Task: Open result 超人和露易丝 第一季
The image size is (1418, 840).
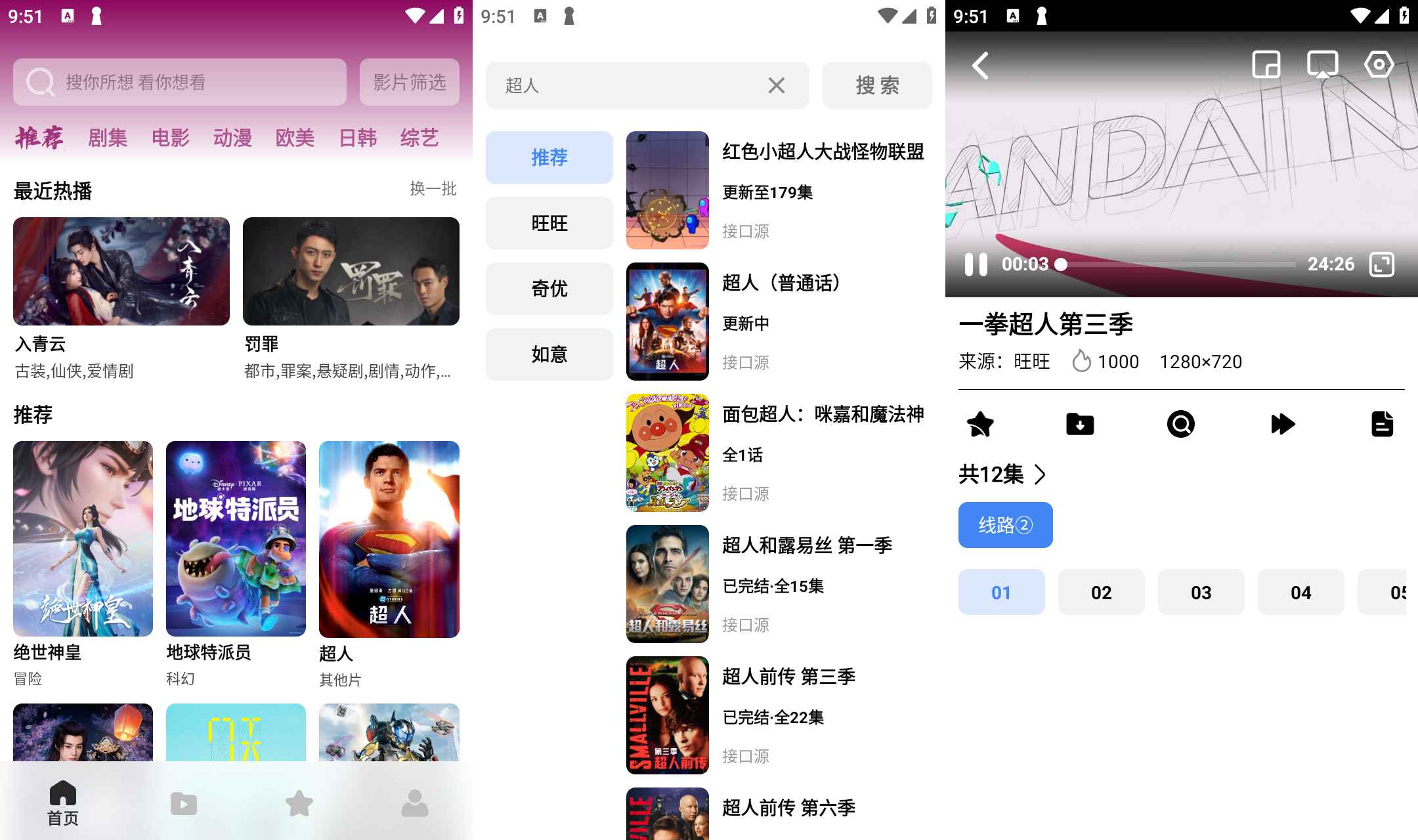Action: [x=806, y=545]
